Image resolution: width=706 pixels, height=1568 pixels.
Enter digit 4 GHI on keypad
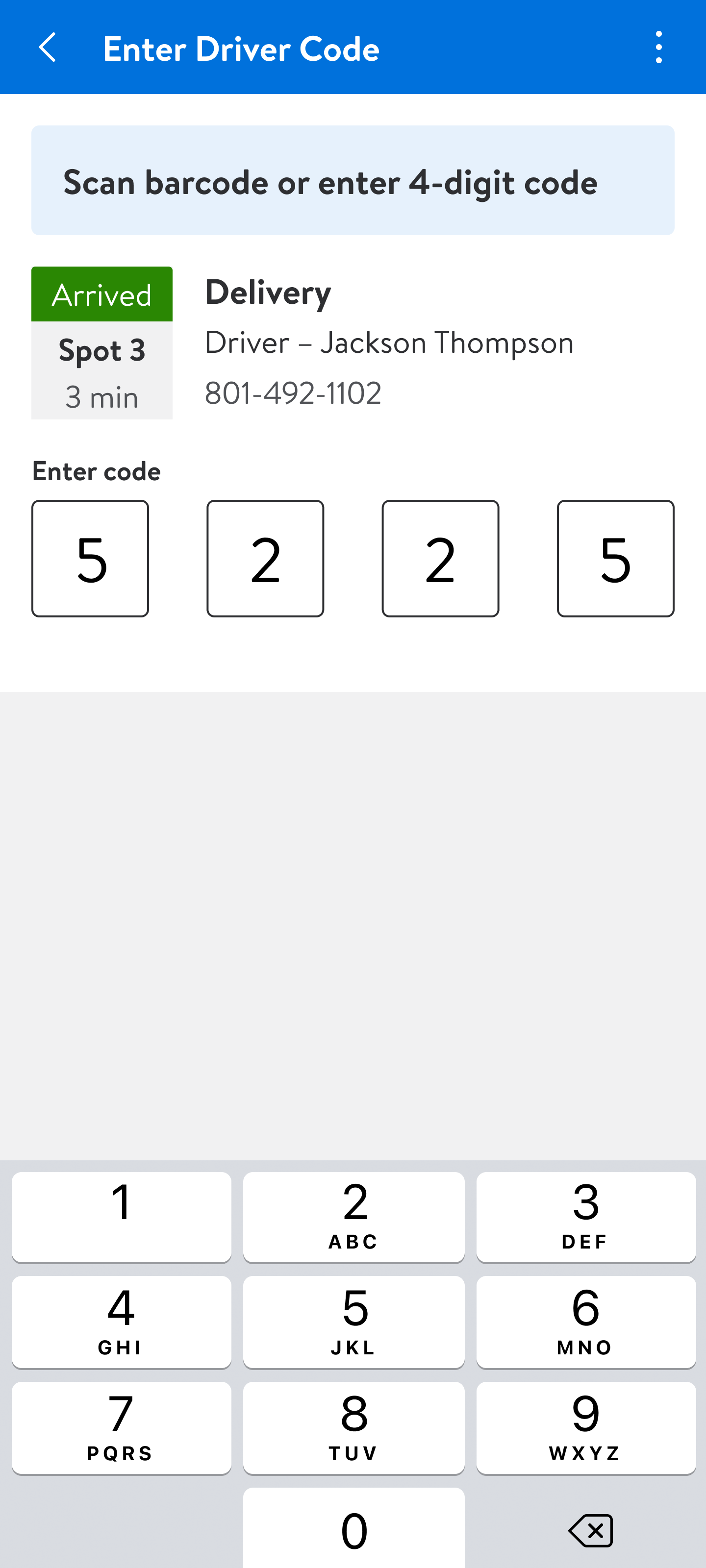pyautogui.click(x=121, y=1322)
